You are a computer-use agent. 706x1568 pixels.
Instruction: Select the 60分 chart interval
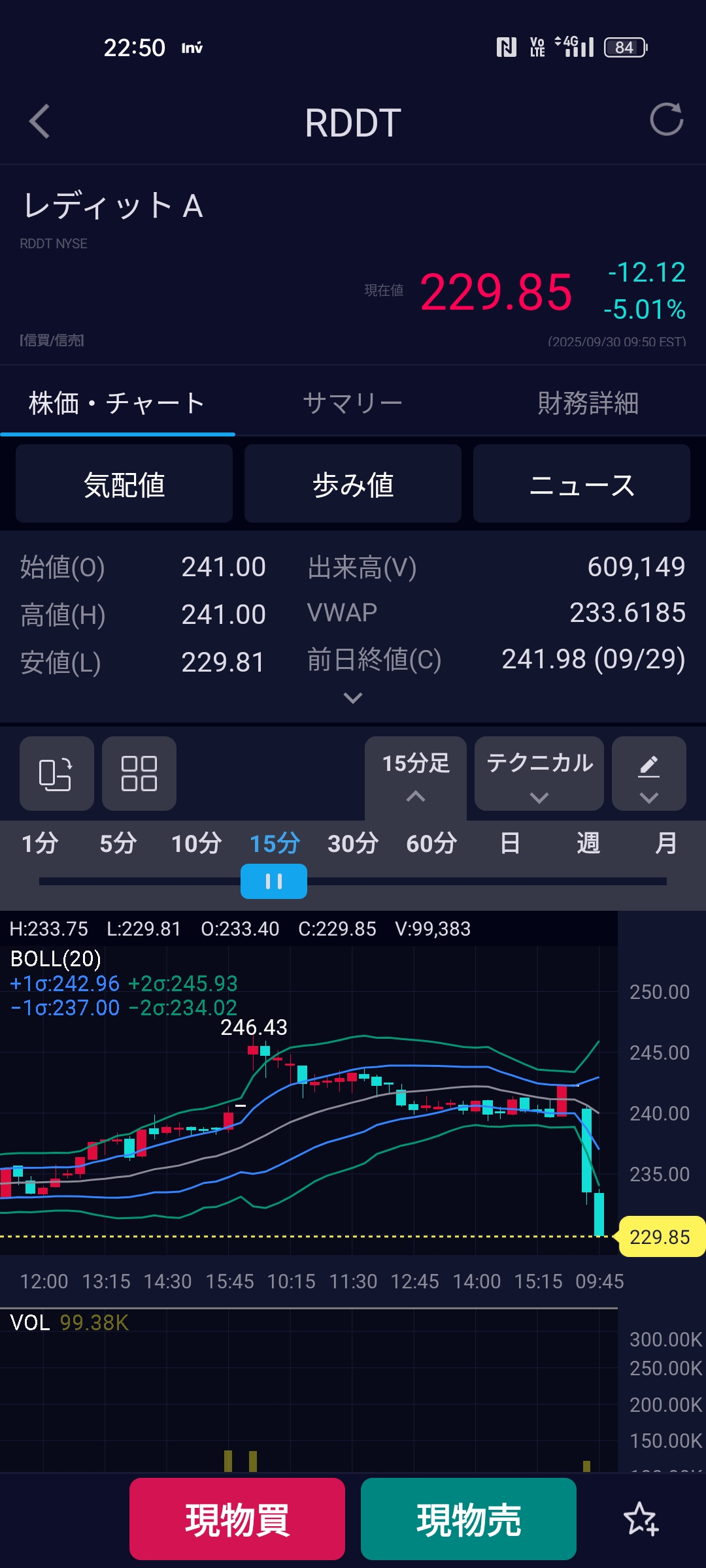[x=431, y=843]
